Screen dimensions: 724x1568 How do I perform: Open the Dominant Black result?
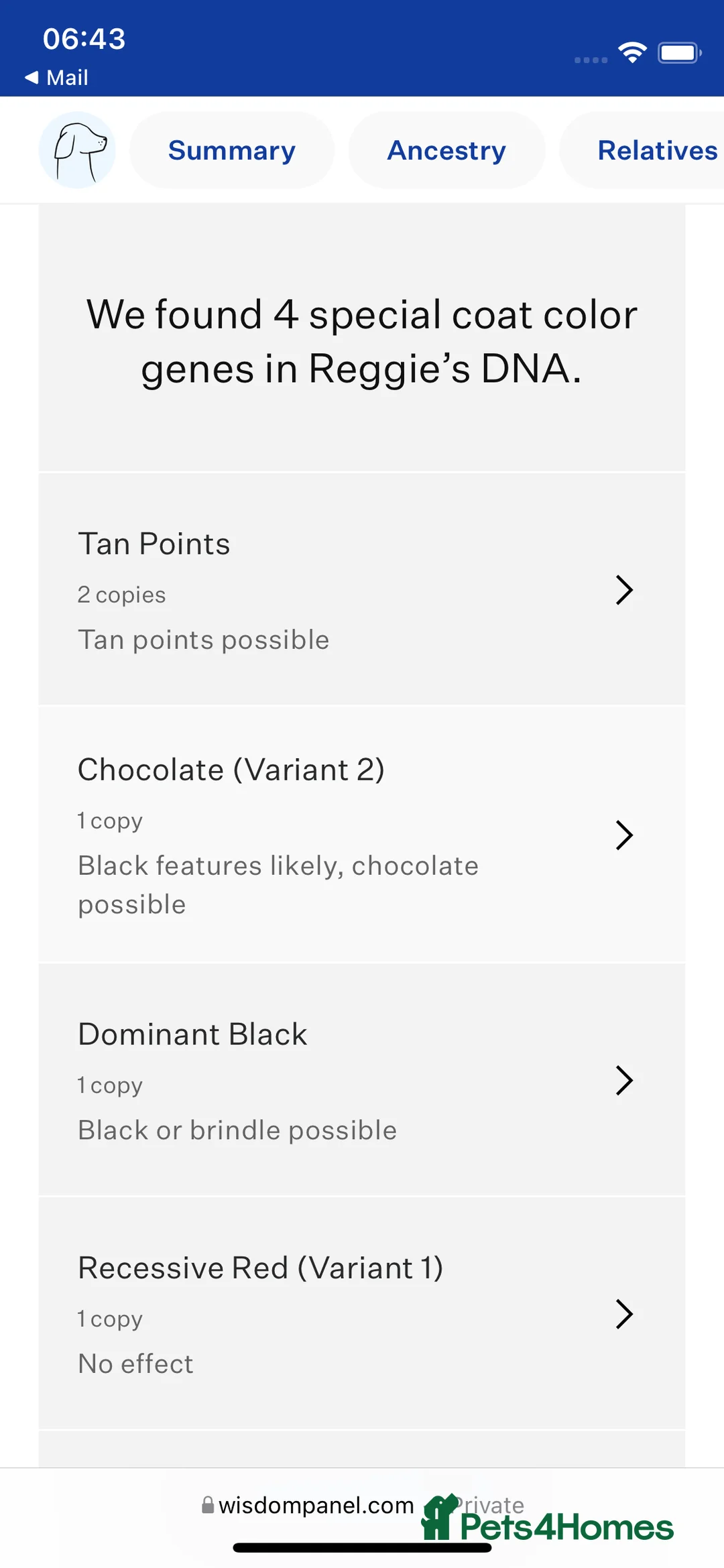tap(362, 1080)
